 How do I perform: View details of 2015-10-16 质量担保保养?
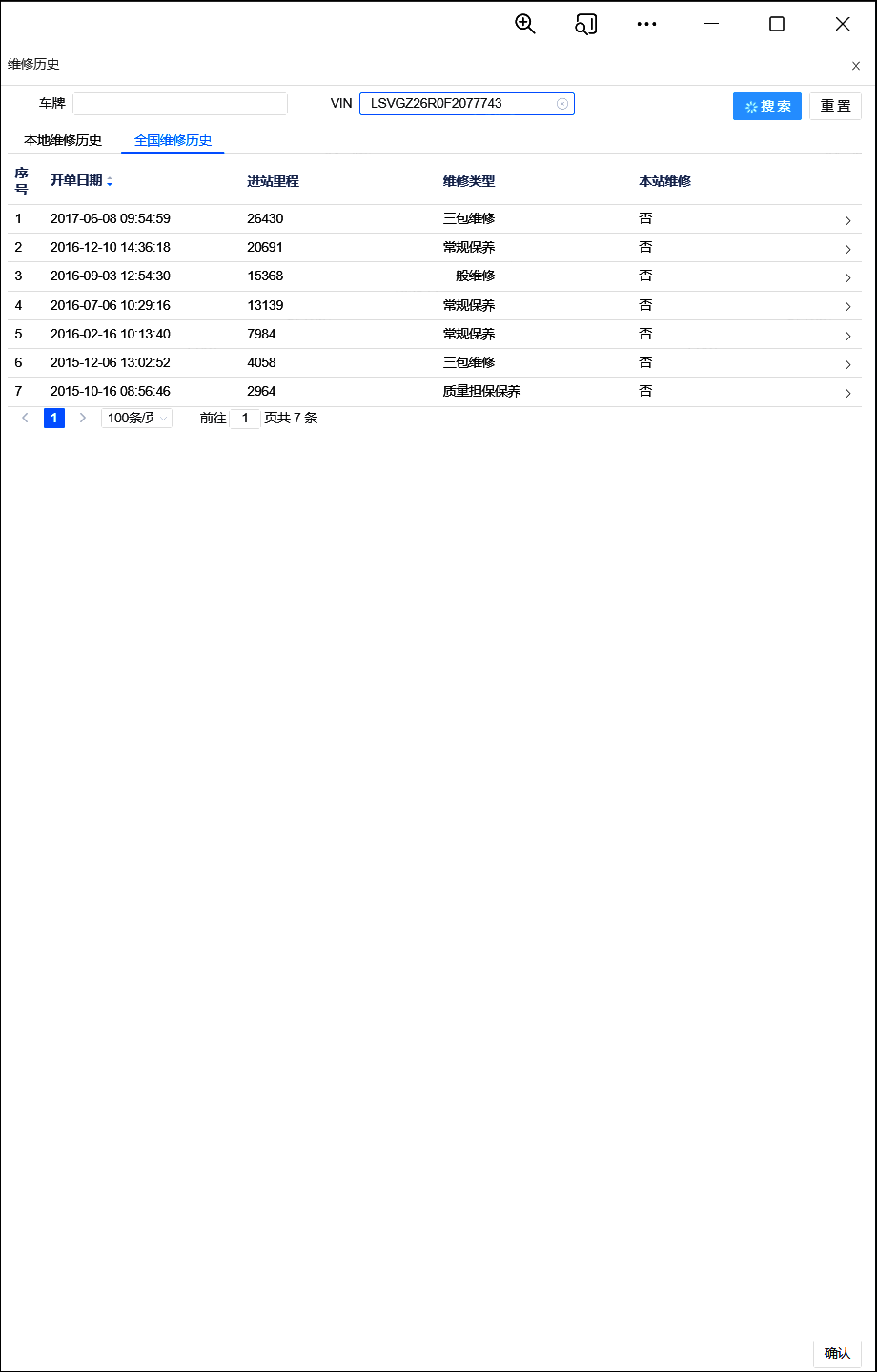(x=847, y=393)
